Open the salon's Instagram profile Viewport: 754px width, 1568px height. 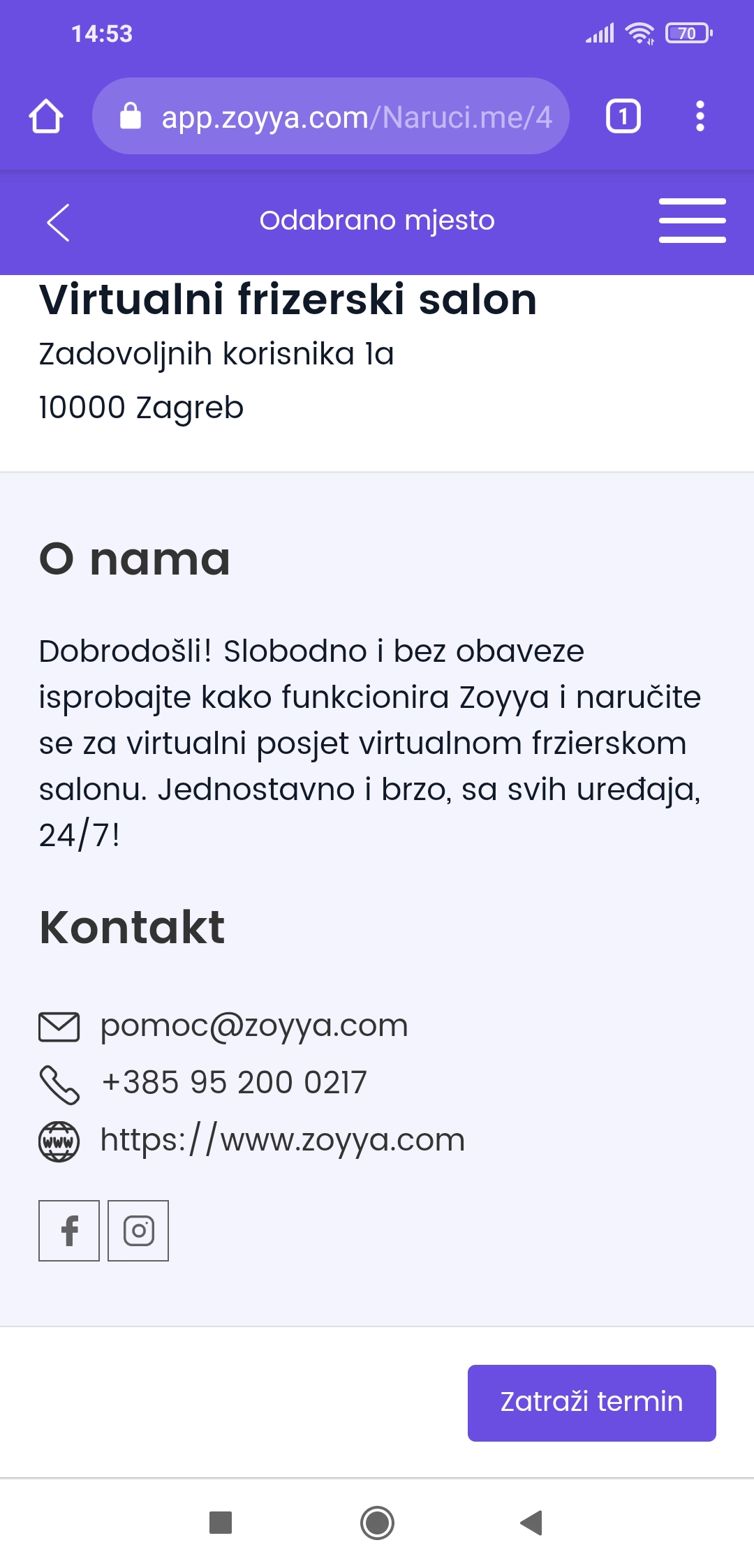pos(138,1231)
